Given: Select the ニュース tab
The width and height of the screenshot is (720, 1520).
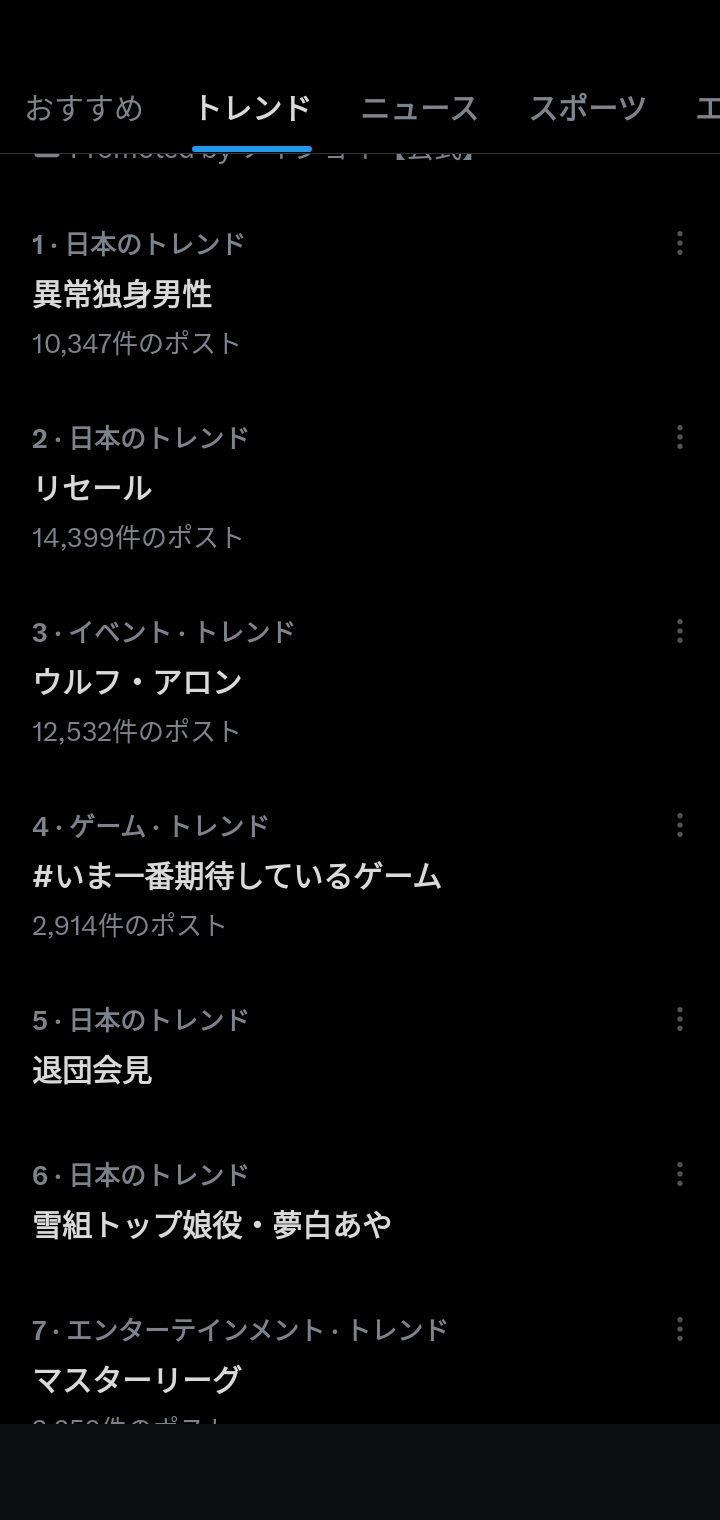Looking at the screenshot, I should [419, 108].
